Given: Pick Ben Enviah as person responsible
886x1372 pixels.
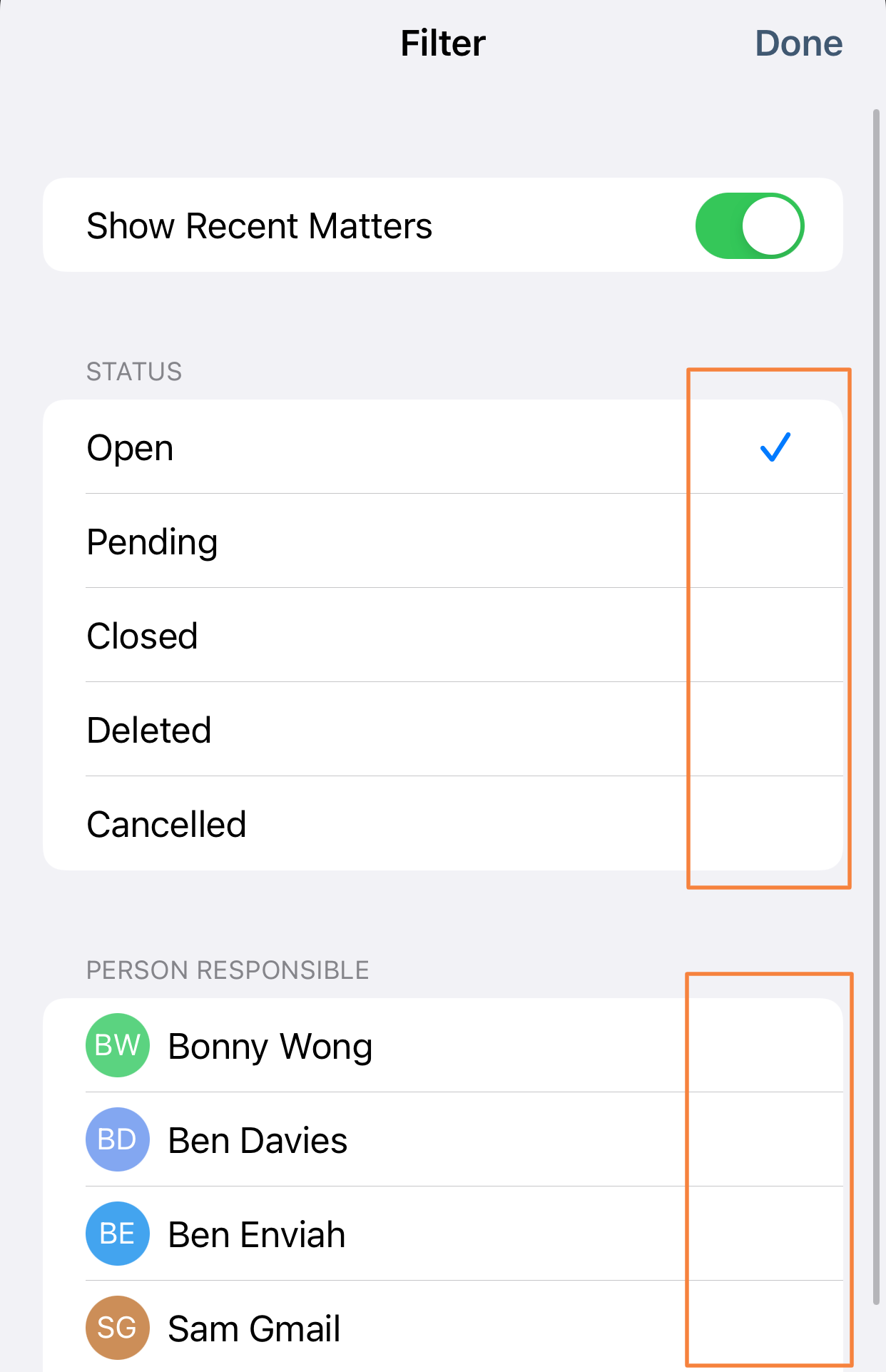Looking at the screenshot, I should tap(442, 1234).
